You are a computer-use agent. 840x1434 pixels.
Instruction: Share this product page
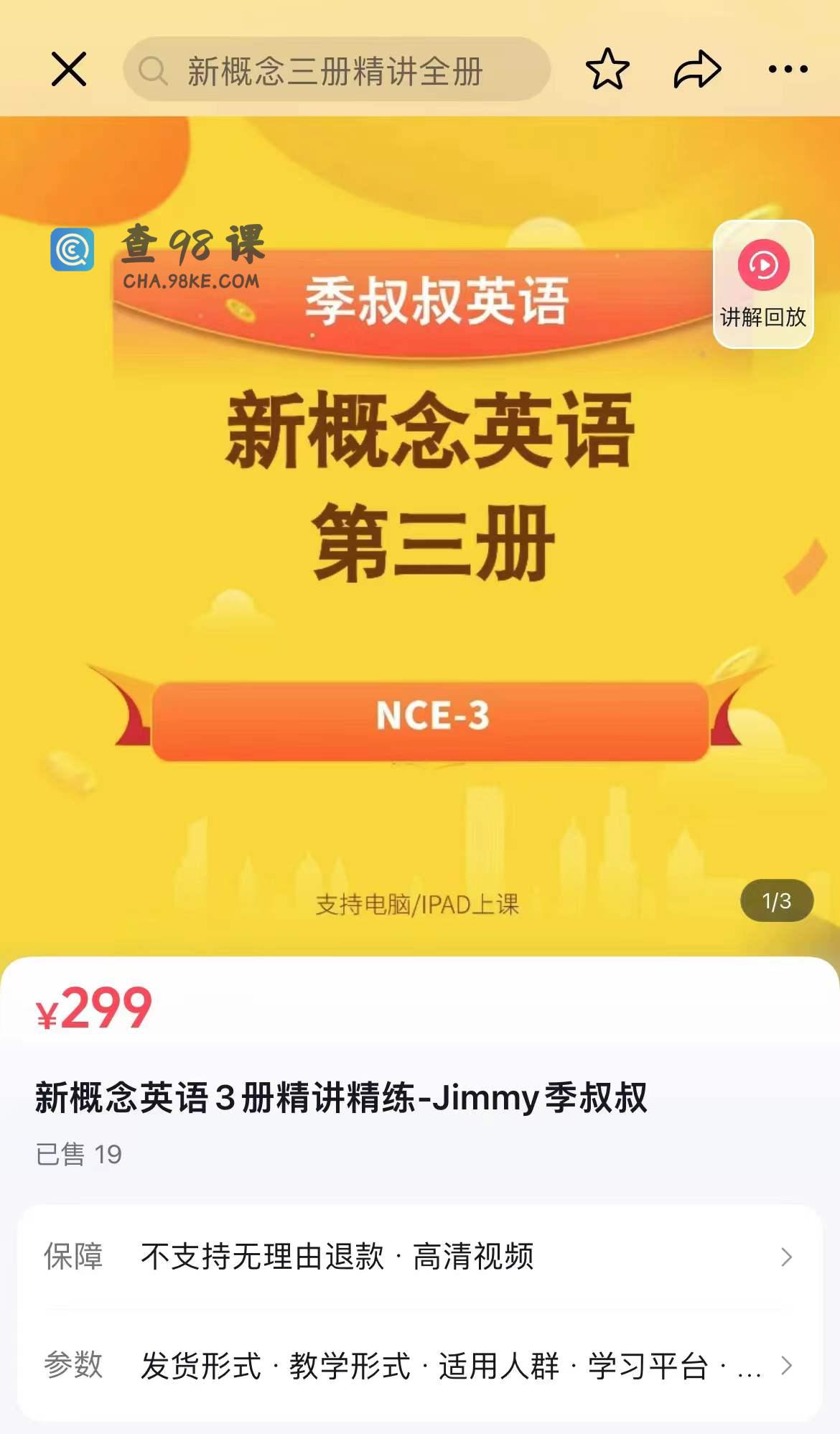coord(696,70)
